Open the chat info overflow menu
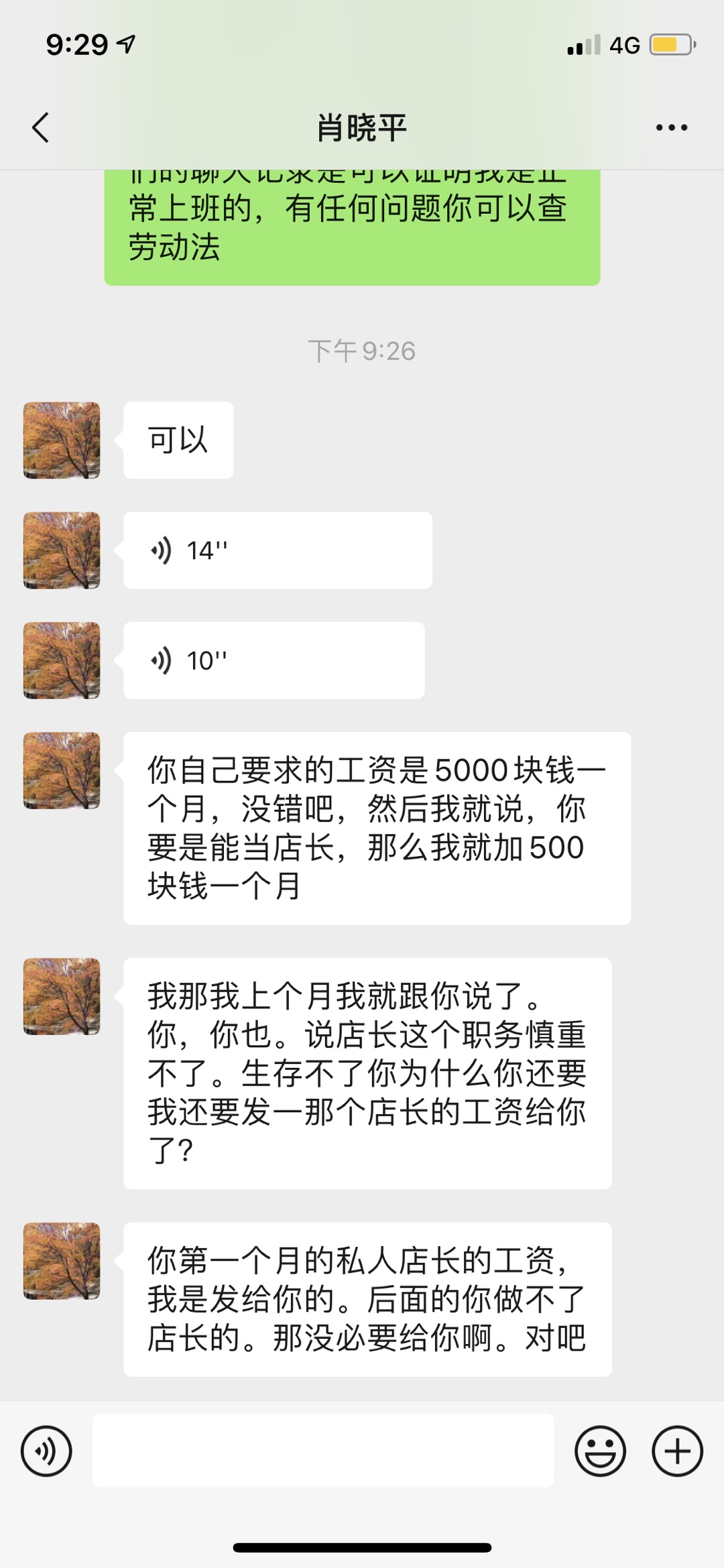Screen dimensions: 724x1568 point(671,127)
